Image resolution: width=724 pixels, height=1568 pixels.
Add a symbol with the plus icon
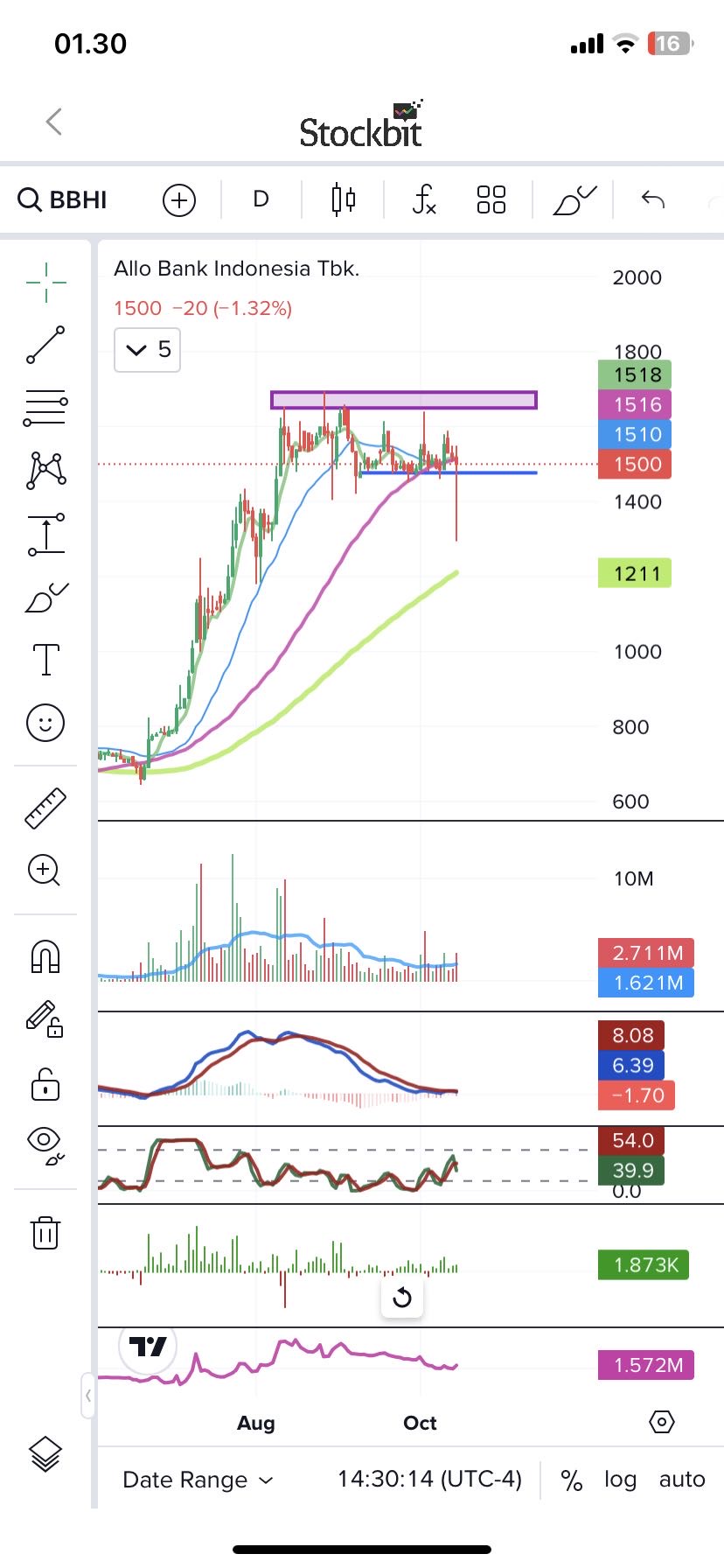[x=179, y=200]
